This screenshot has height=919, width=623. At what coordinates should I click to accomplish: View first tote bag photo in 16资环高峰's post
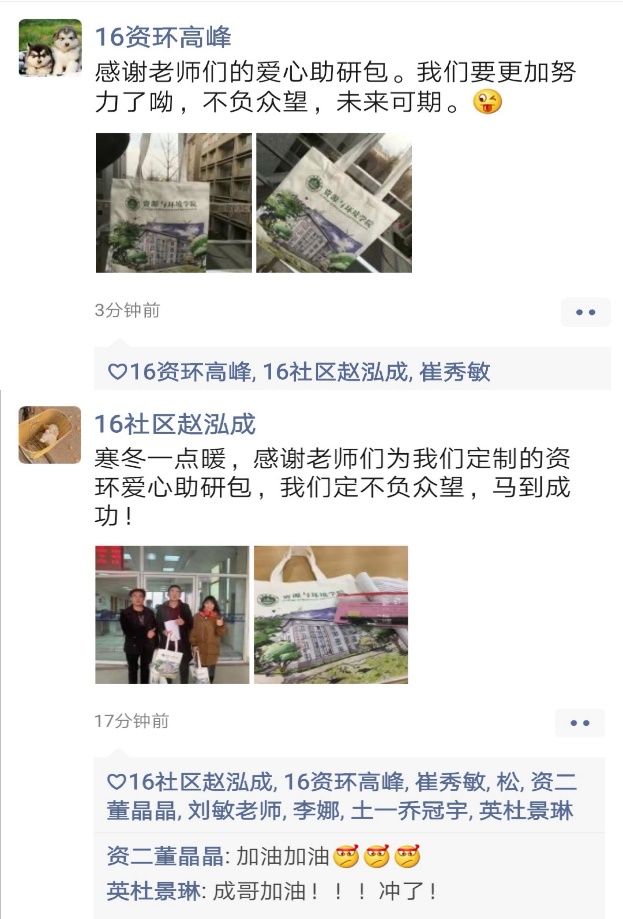(173, 203)
